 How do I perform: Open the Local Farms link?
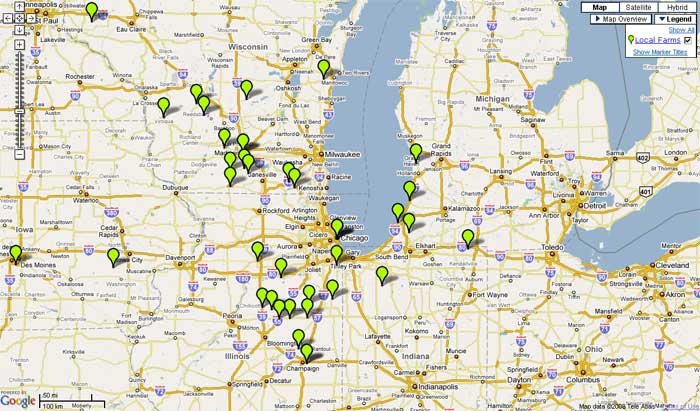[x=658, y=40]
